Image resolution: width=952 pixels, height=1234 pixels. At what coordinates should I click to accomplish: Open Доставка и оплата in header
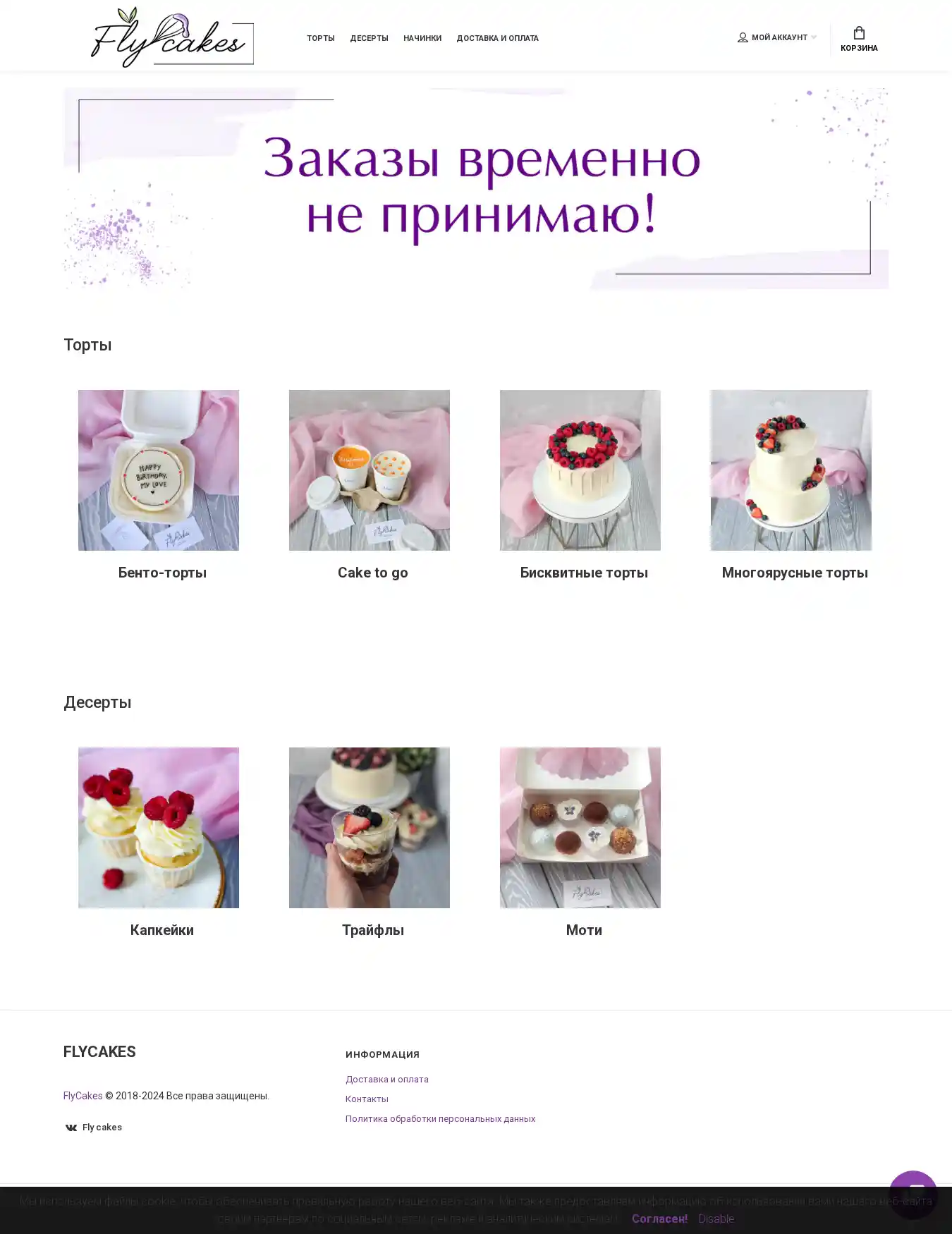click(497, 38)
